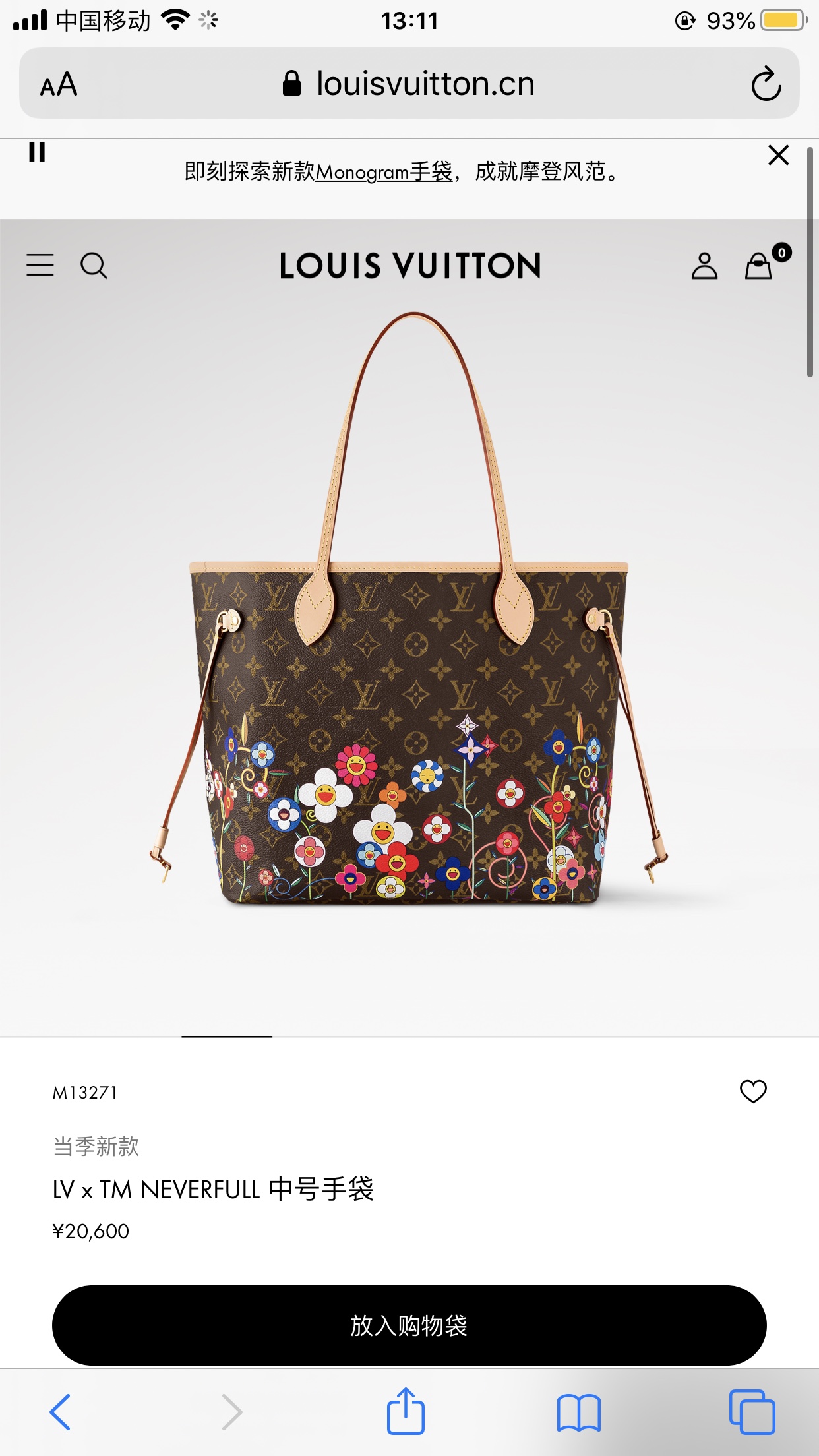Open the shopping bag
The height and width of the screenshot is (1456, 819).
tap(759, 266)
